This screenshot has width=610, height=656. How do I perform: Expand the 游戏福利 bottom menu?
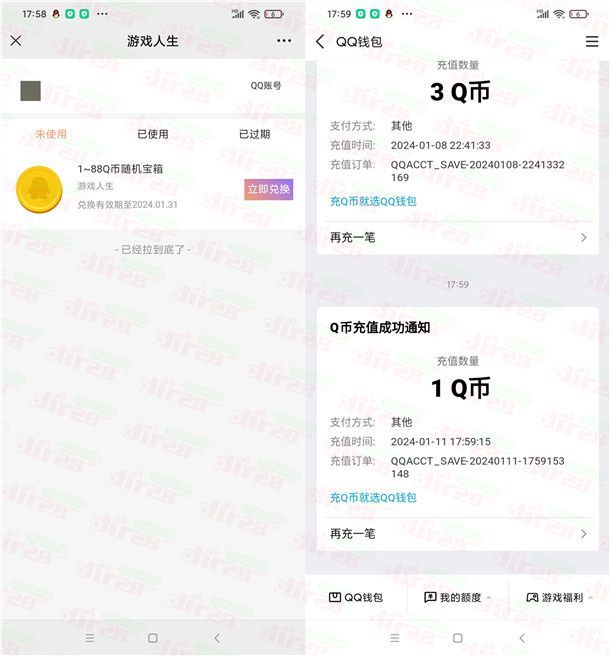[559, 597]
